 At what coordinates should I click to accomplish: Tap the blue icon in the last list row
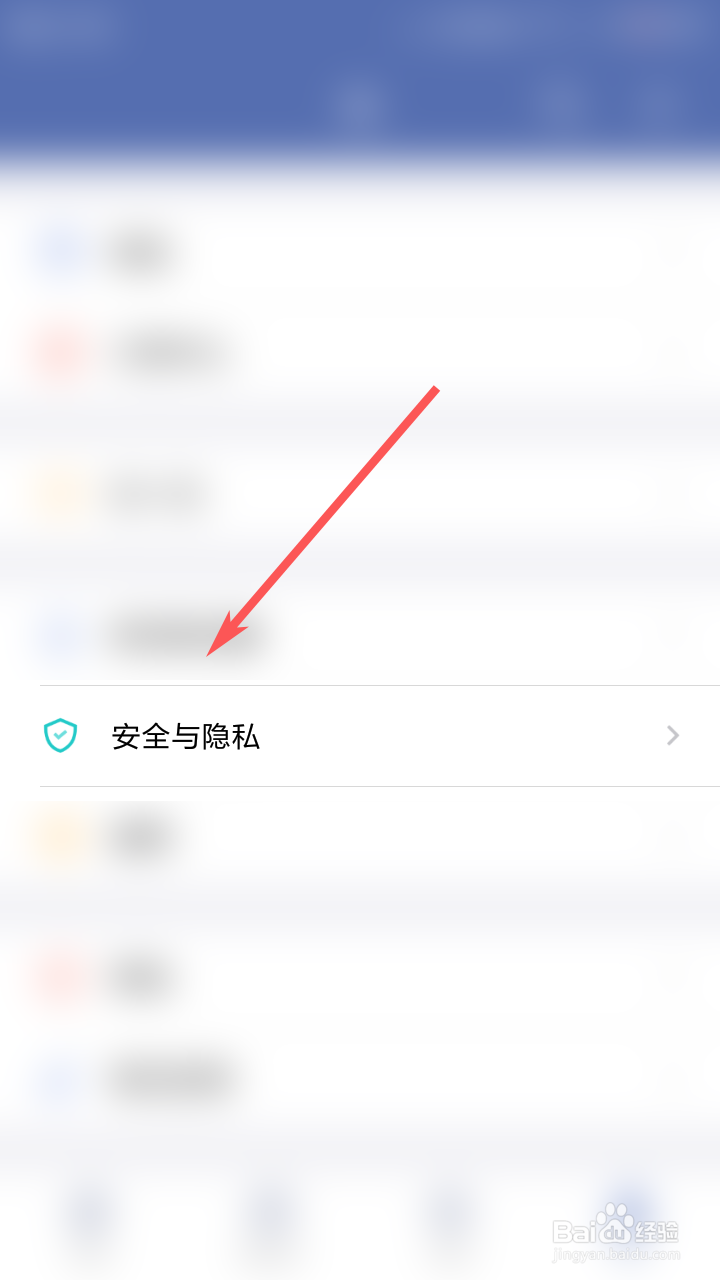pyautogui.click(x=60, y=1080)
